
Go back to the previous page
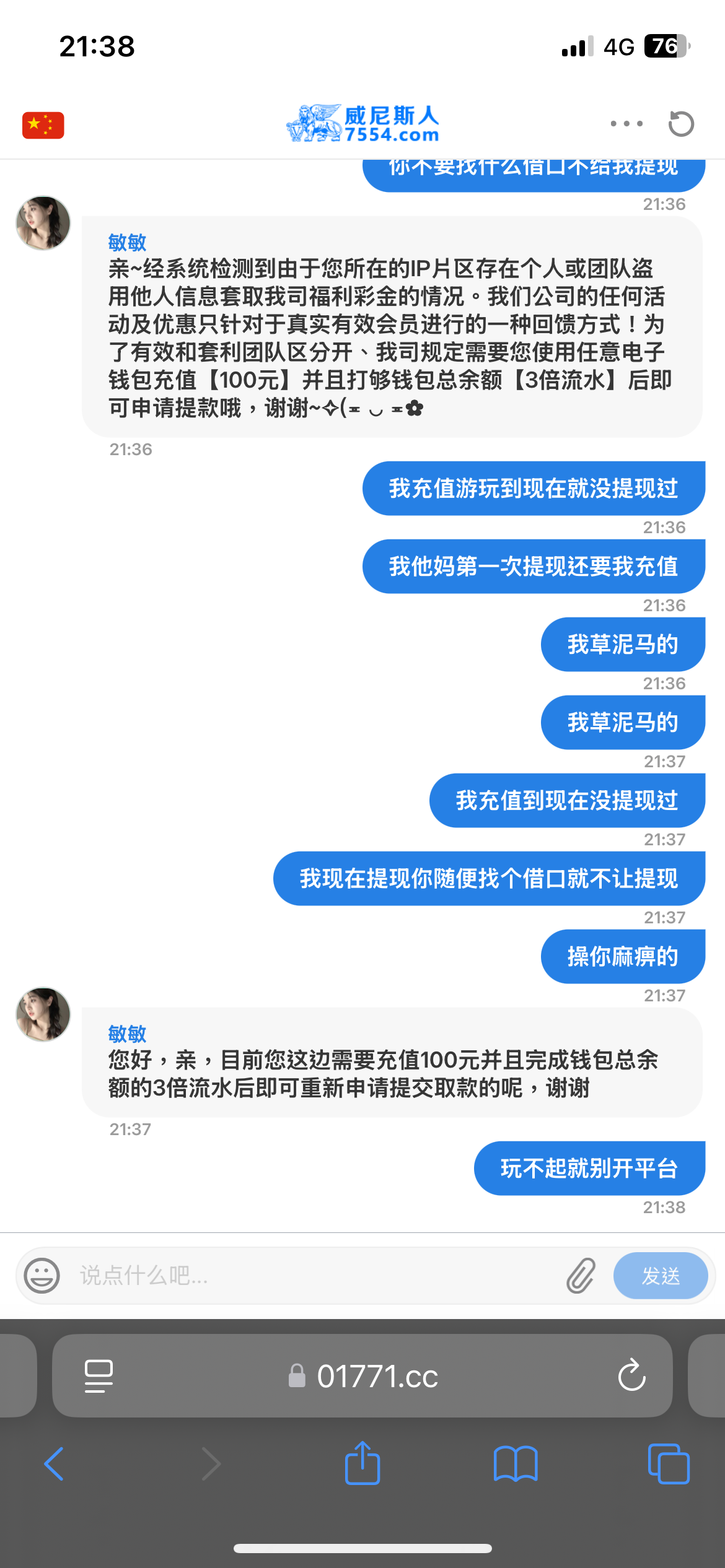click(x=54, y=1464)
